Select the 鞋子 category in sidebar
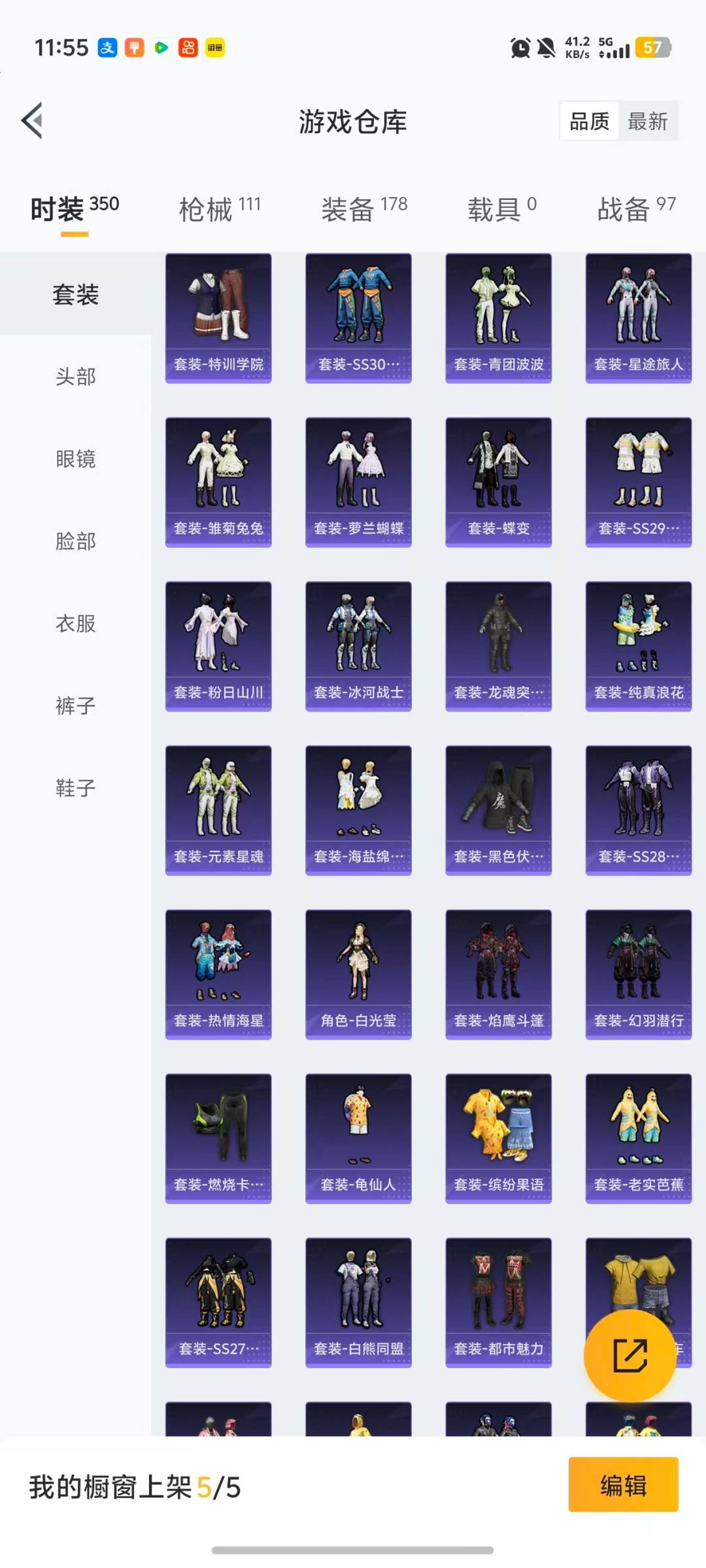This screenshot has height=1568, width=706. (x=75, y=788)
